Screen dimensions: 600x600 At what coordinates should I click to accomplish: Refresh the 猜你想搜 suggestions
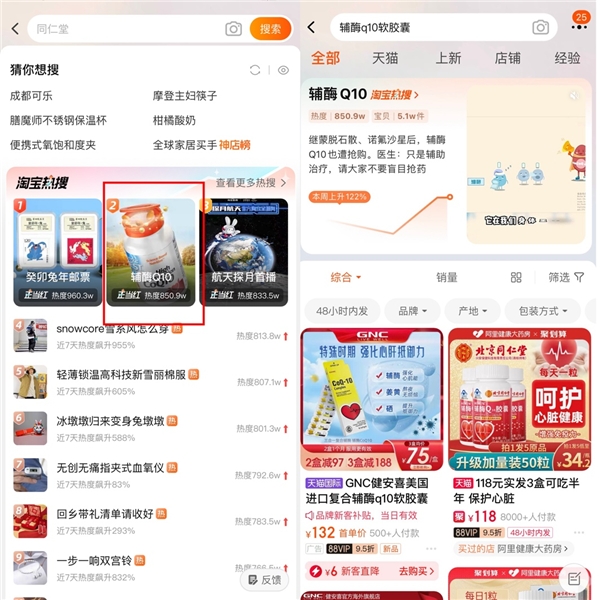[x=256, y=70]
